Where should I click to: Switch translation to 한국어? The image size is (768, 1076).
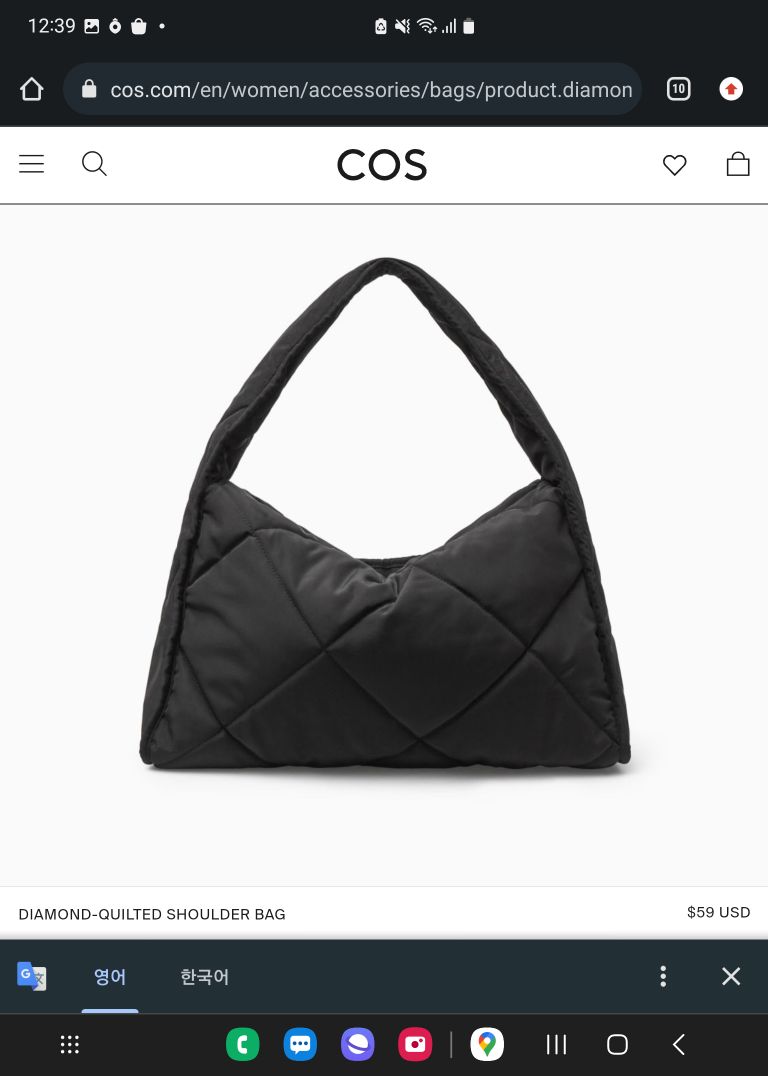[205, 977]
